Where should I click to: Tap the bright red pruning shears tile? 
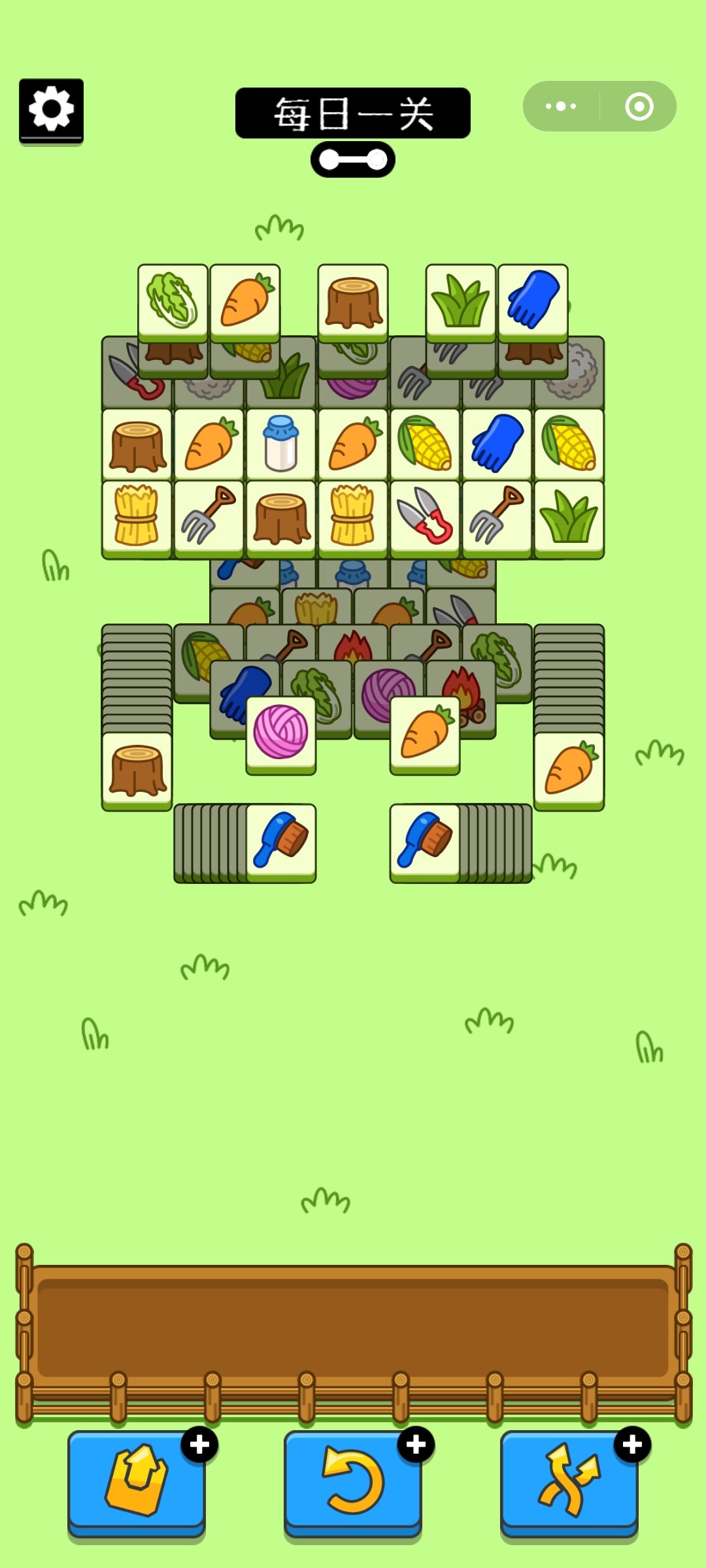(x=425, y=517)
